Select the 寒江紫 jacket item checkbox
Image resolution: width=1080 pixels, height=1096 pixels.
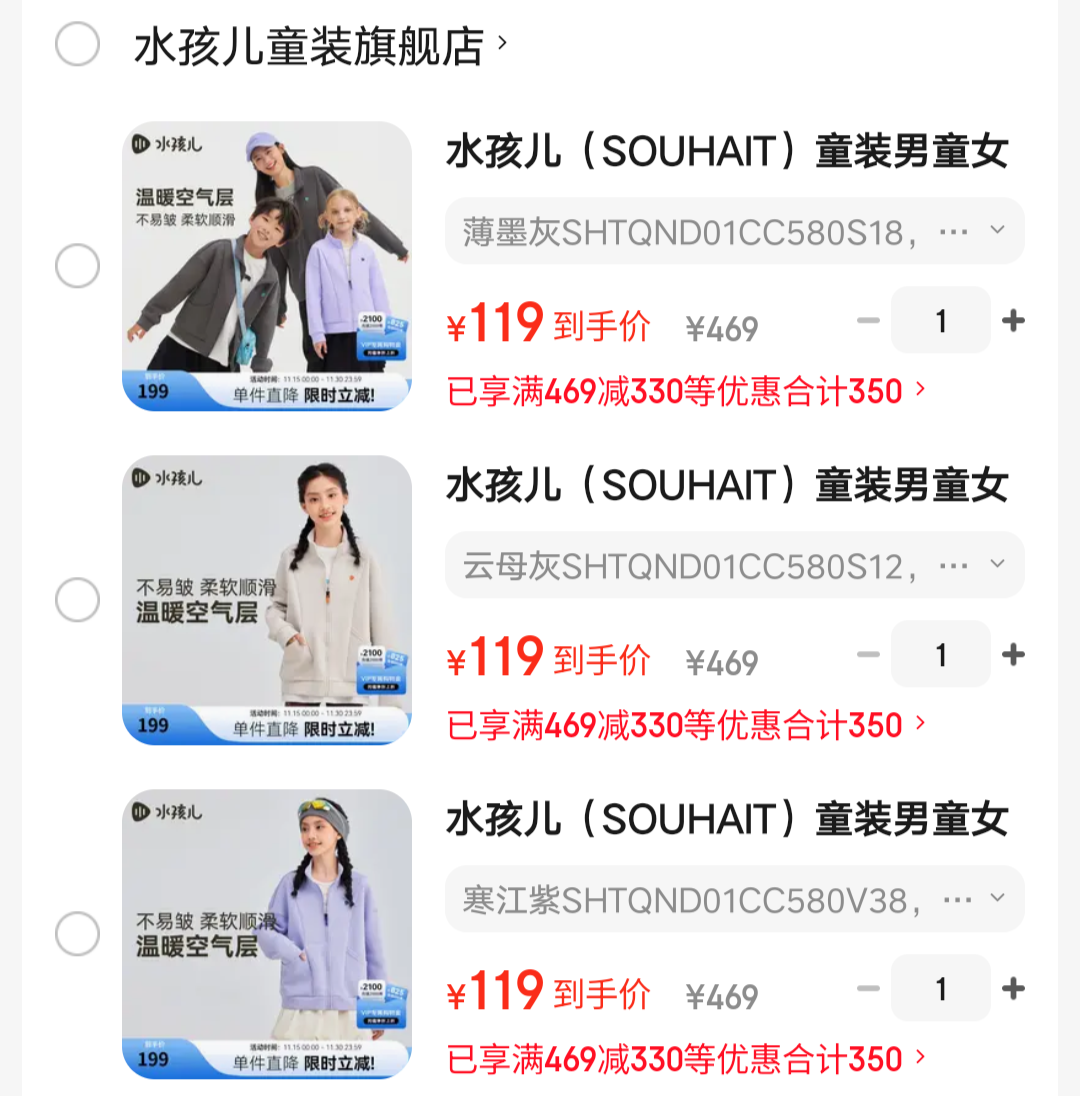tap(77, 934)
